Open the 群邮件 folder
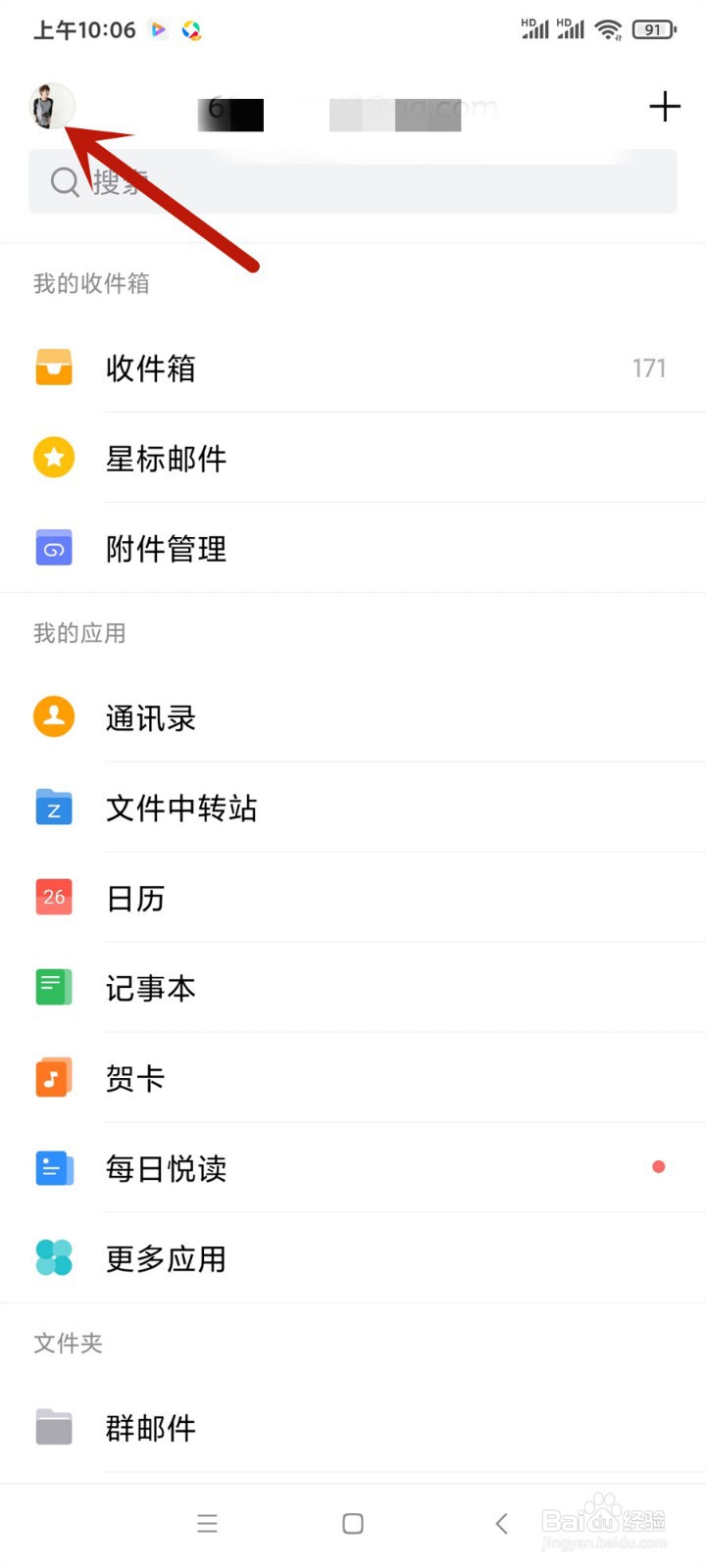 353,1428
